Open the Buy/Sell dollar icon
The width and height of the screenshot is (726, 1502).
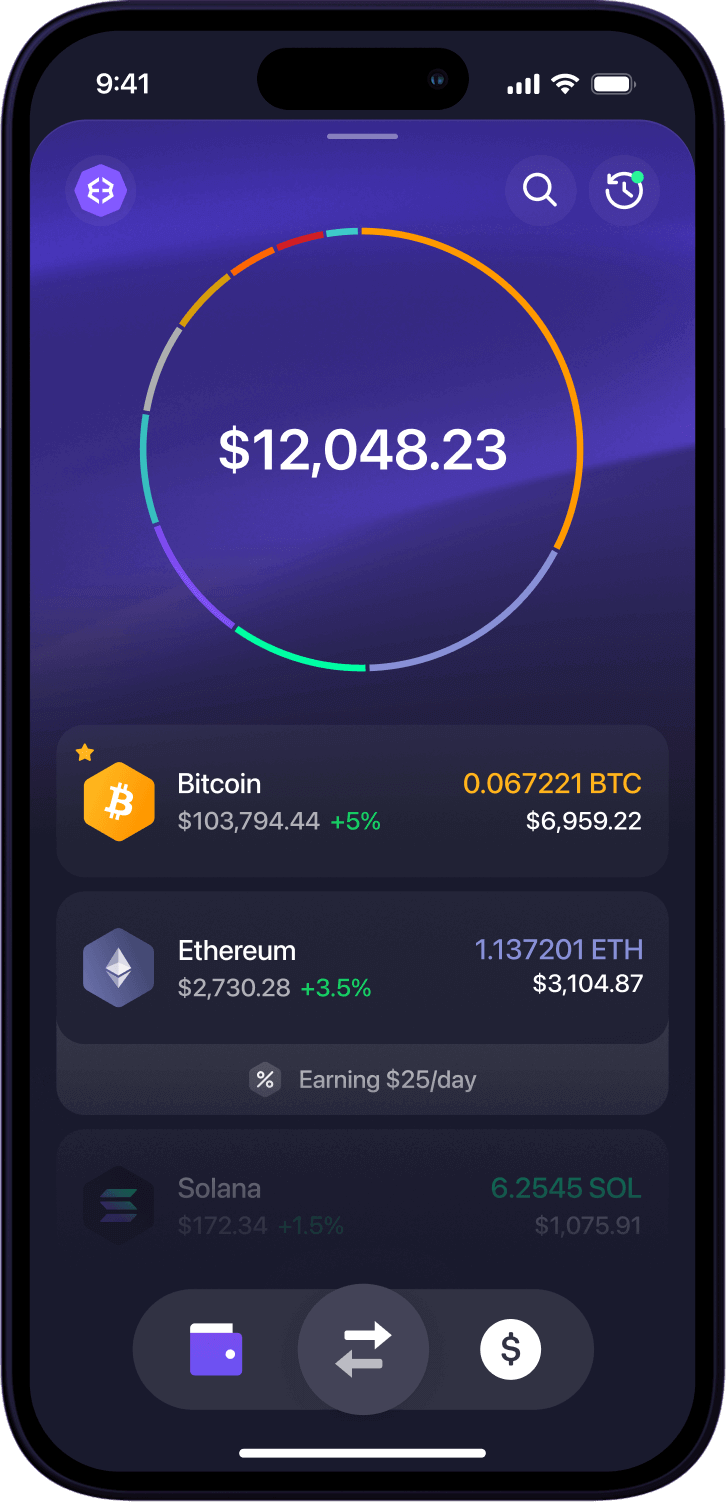[x=510, y=1349]
